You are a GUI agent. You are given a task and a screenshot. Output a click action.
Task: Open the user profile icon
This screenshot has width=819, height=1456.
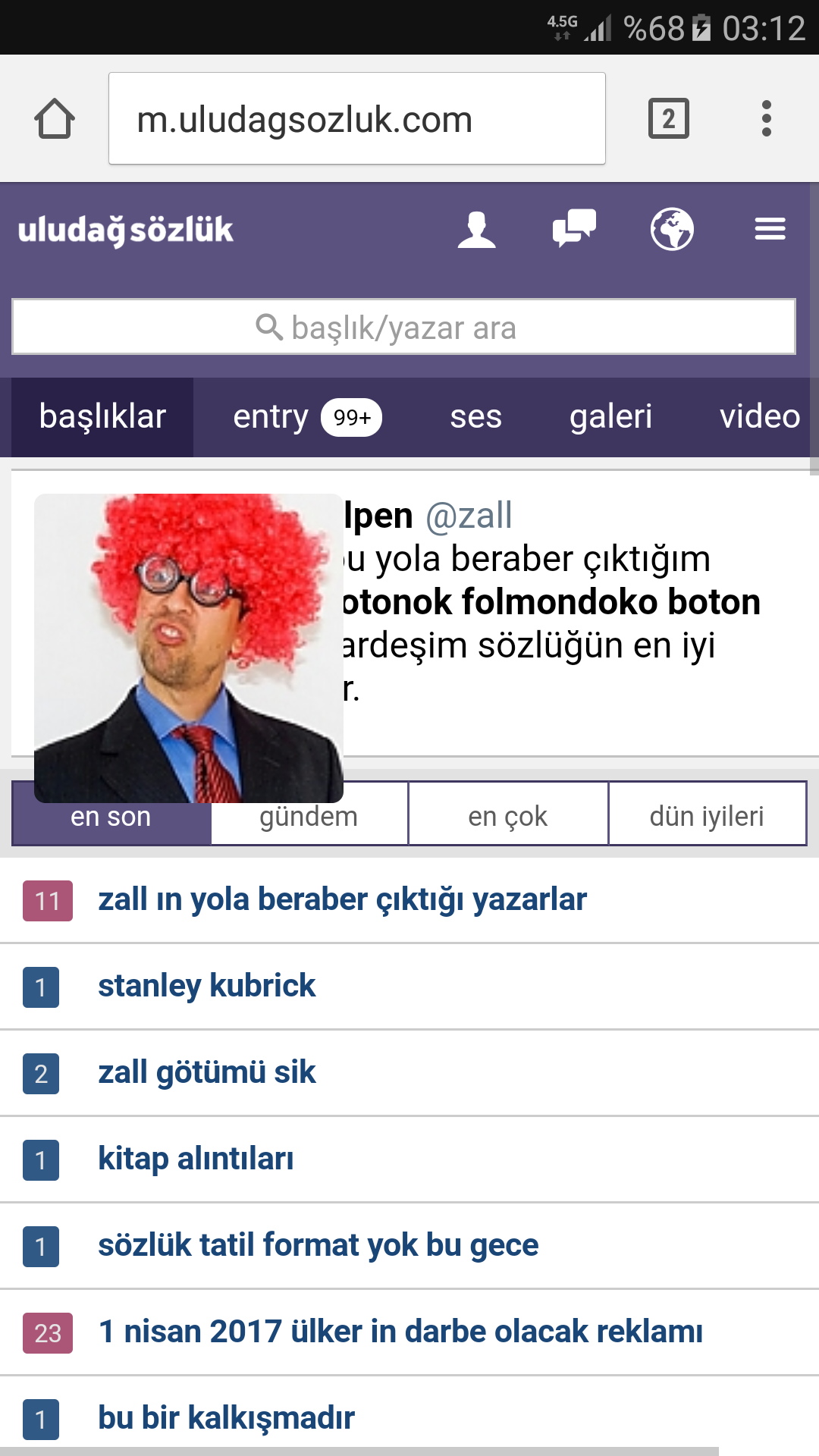(476, 230)
